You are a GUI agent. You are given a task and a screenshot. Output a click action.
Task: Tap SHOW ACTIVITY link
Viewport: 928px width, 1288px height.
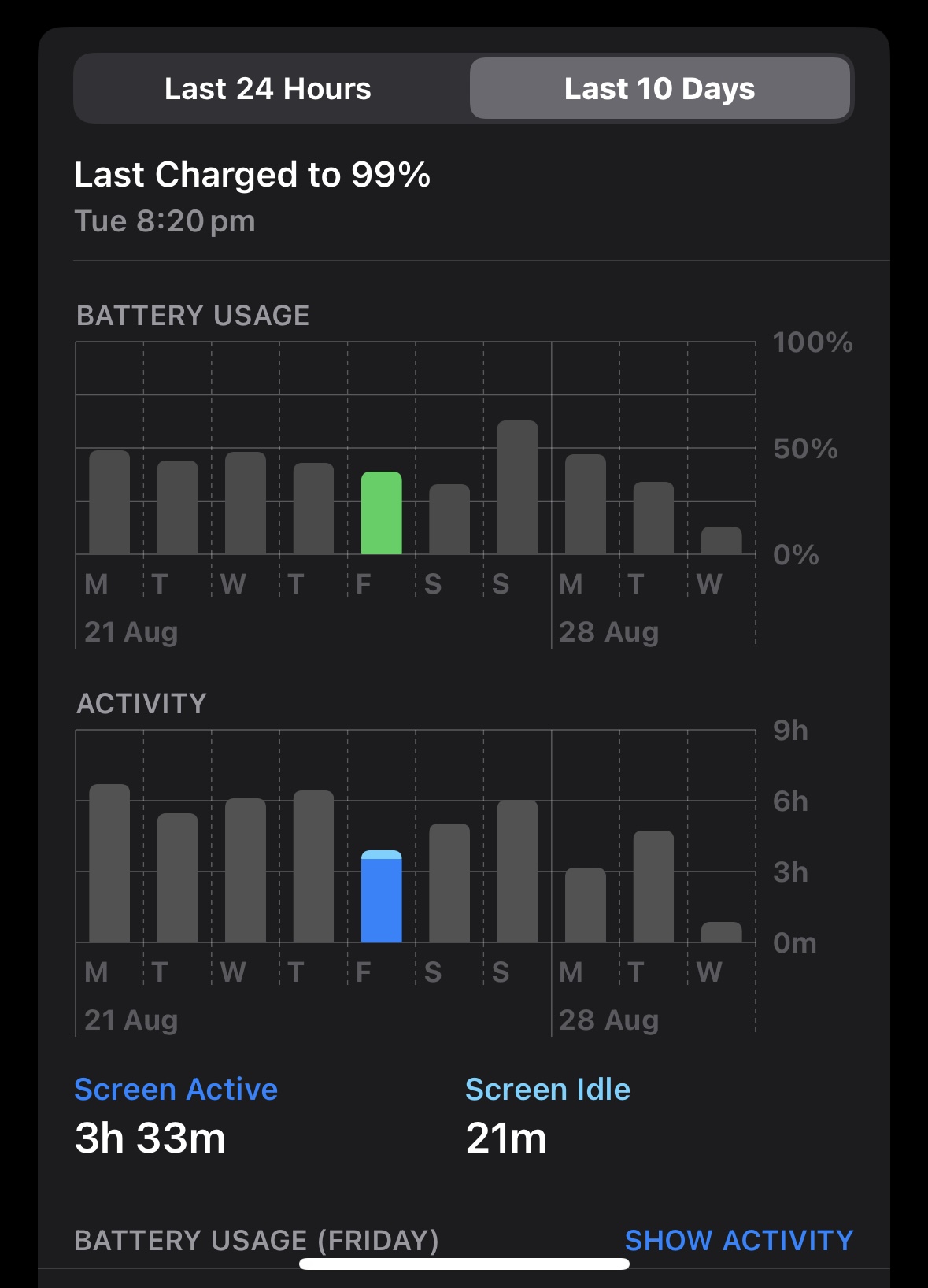point(738,1240)
